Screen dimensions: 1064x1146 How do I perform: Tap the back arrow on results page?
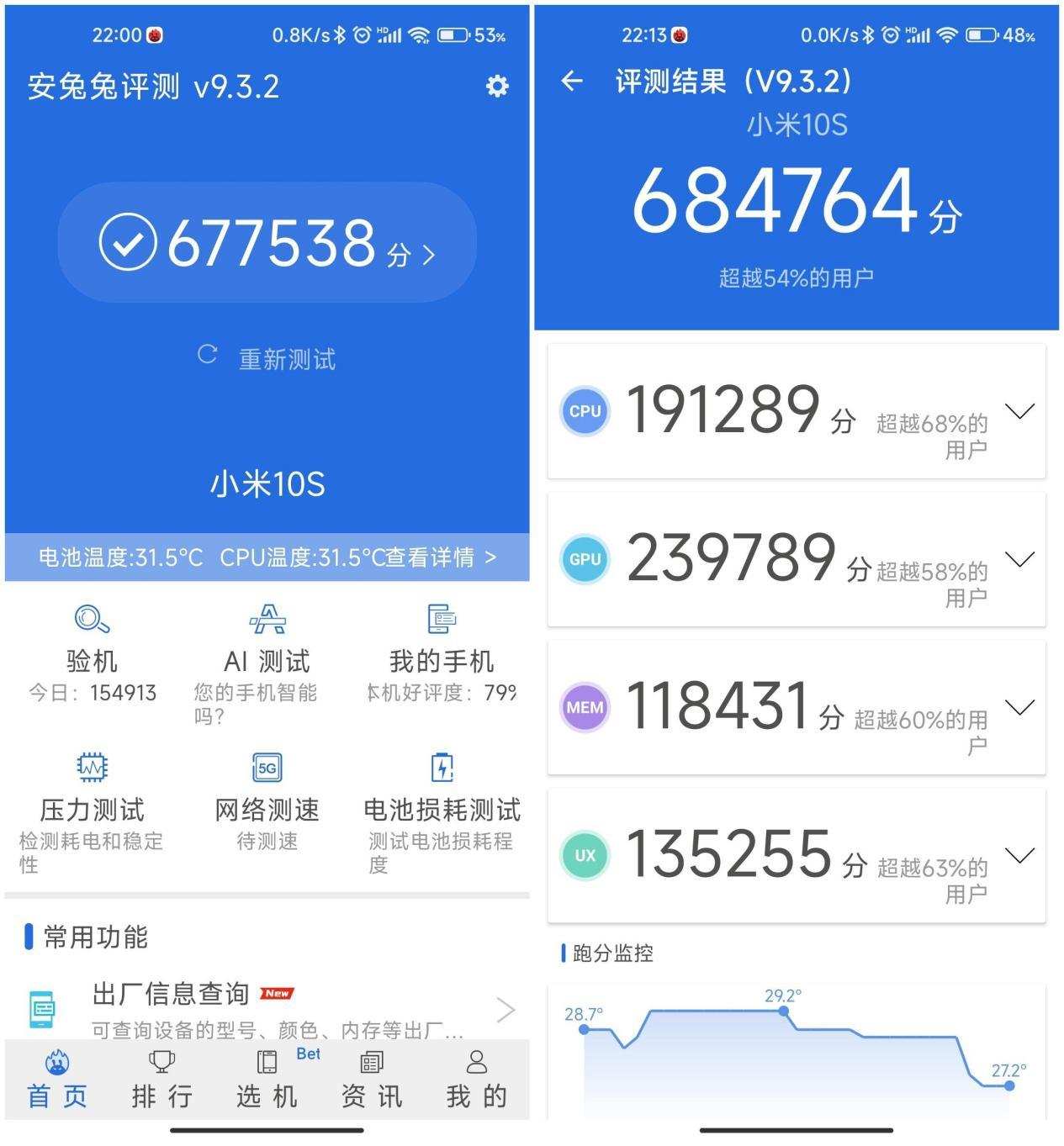pyautogui.click(x=574, y=80)
